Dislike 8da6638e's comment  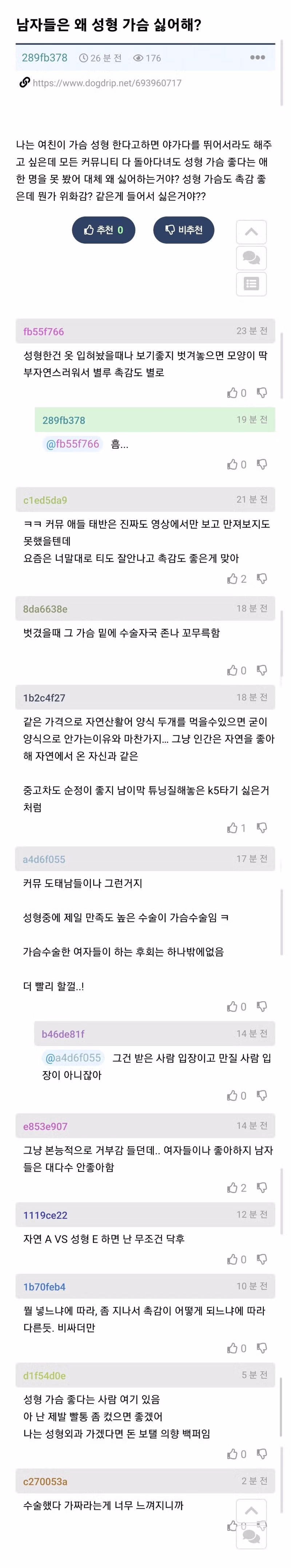[262, 670]
